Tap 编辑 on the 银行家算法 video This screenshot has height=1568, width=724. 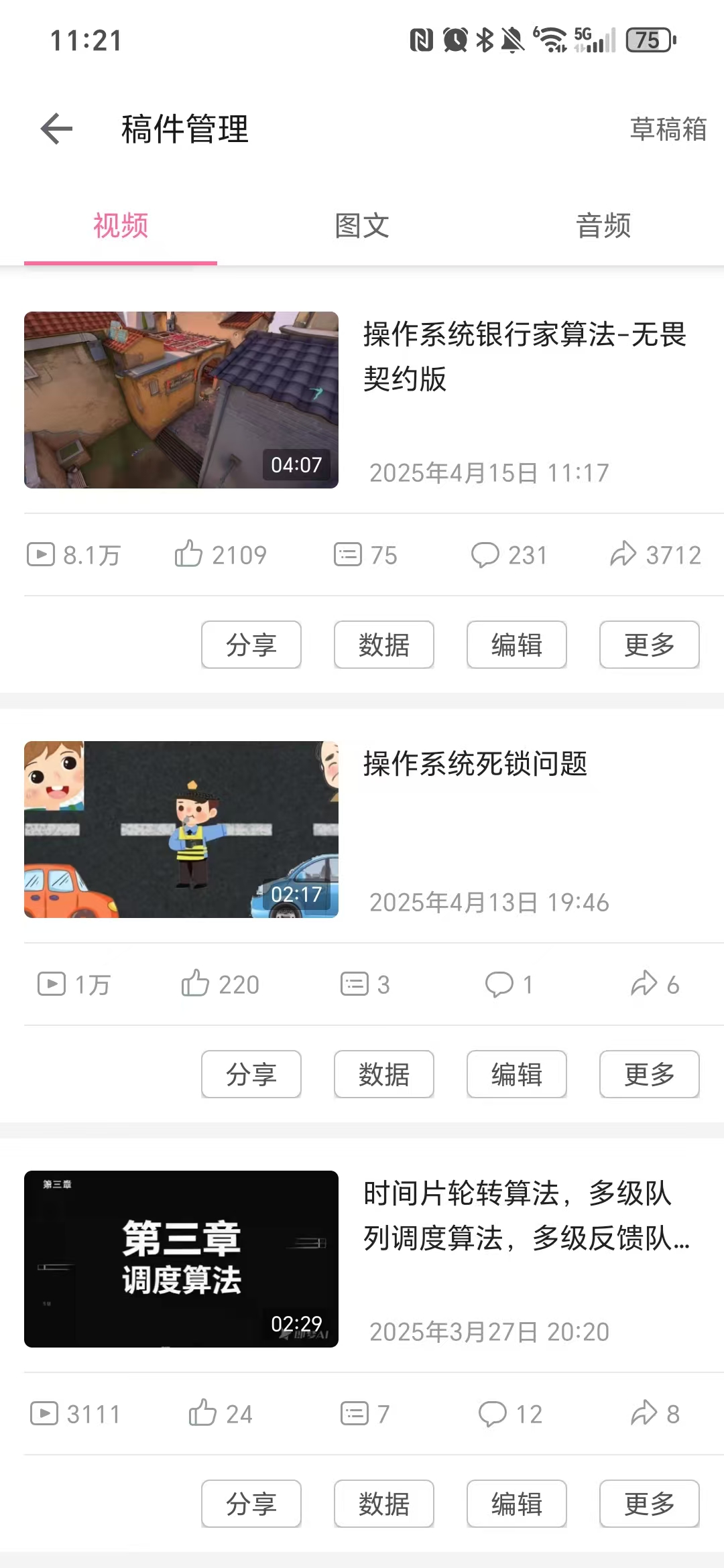(x=517, y=645)
